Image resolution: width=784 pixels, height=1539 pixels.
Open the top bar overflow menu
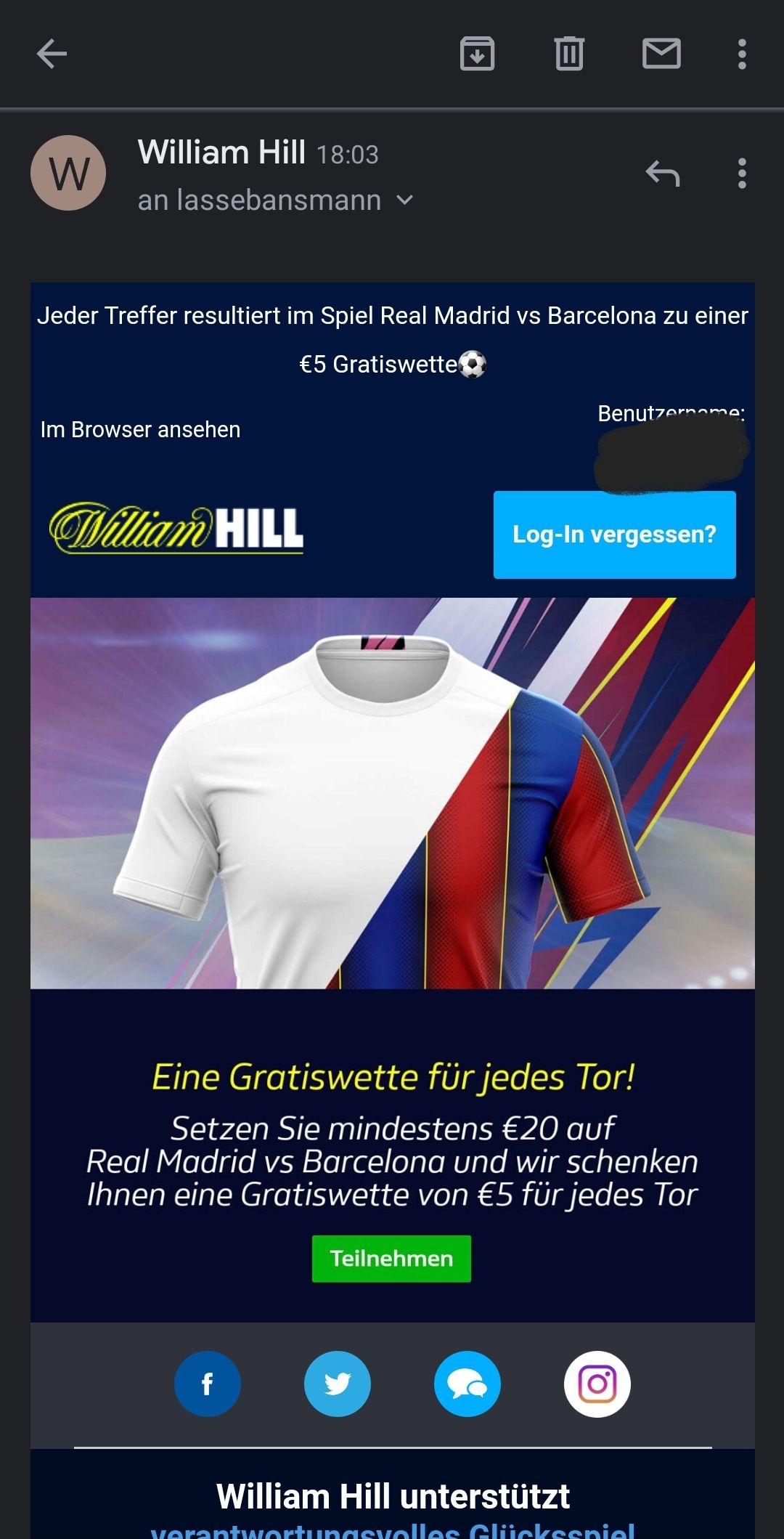(x=741, y=54)
